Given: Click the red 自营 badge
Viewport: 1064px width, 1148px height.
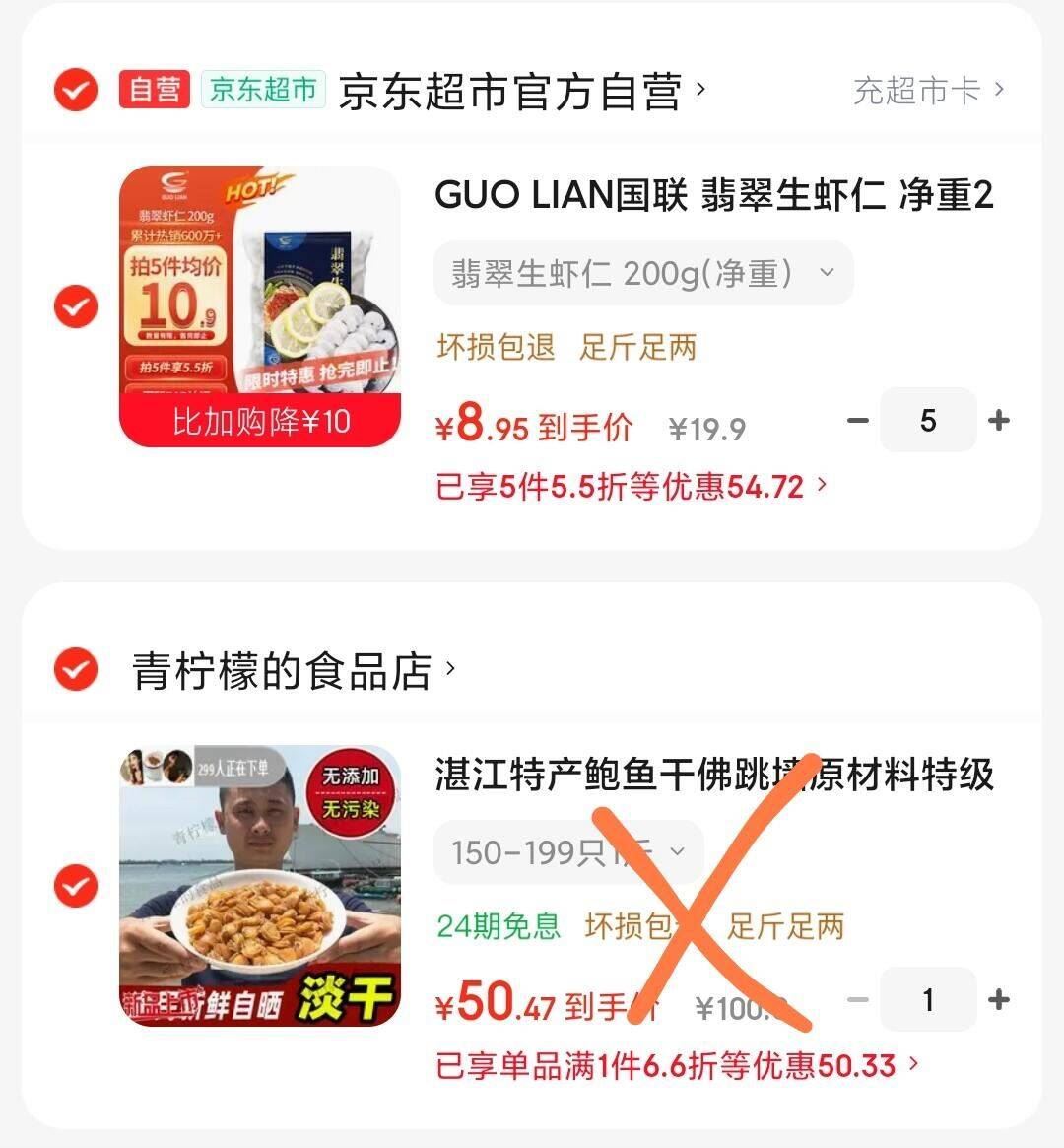Looking at the screenshot, I should click(153, 90).
